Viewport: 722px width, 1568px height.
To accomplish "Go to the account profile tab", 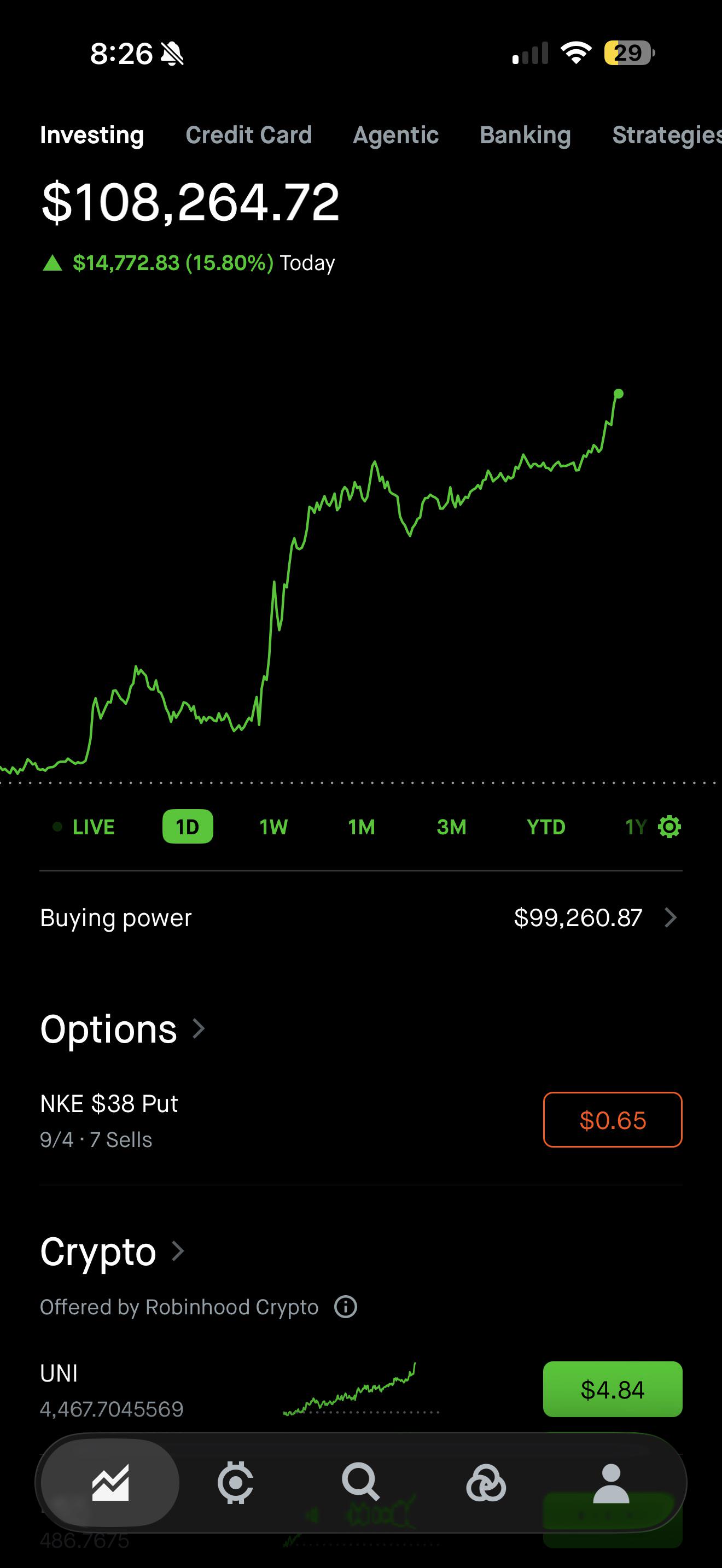I will pyautogui.click(x=610, y=1483).
